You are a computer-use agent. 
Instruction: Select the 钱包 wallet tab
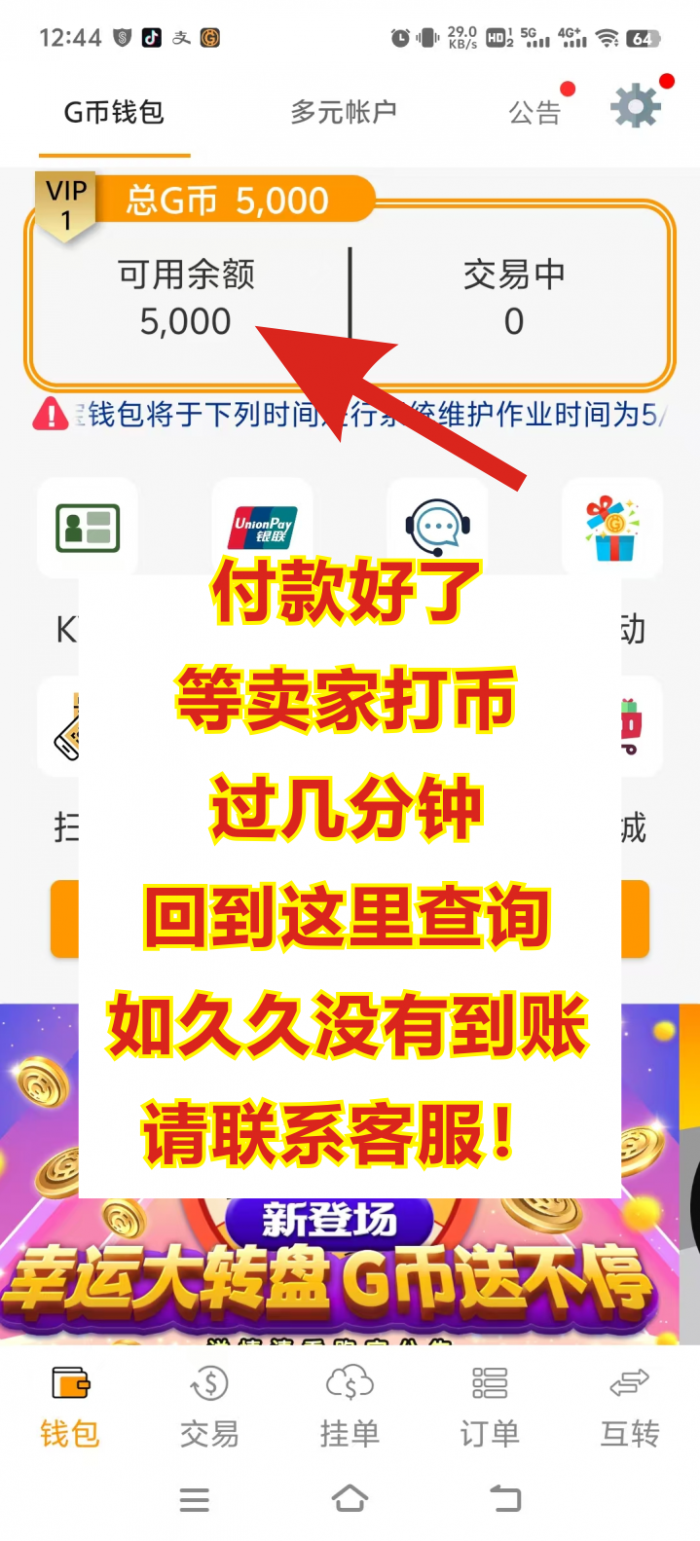coord(70,1408)
